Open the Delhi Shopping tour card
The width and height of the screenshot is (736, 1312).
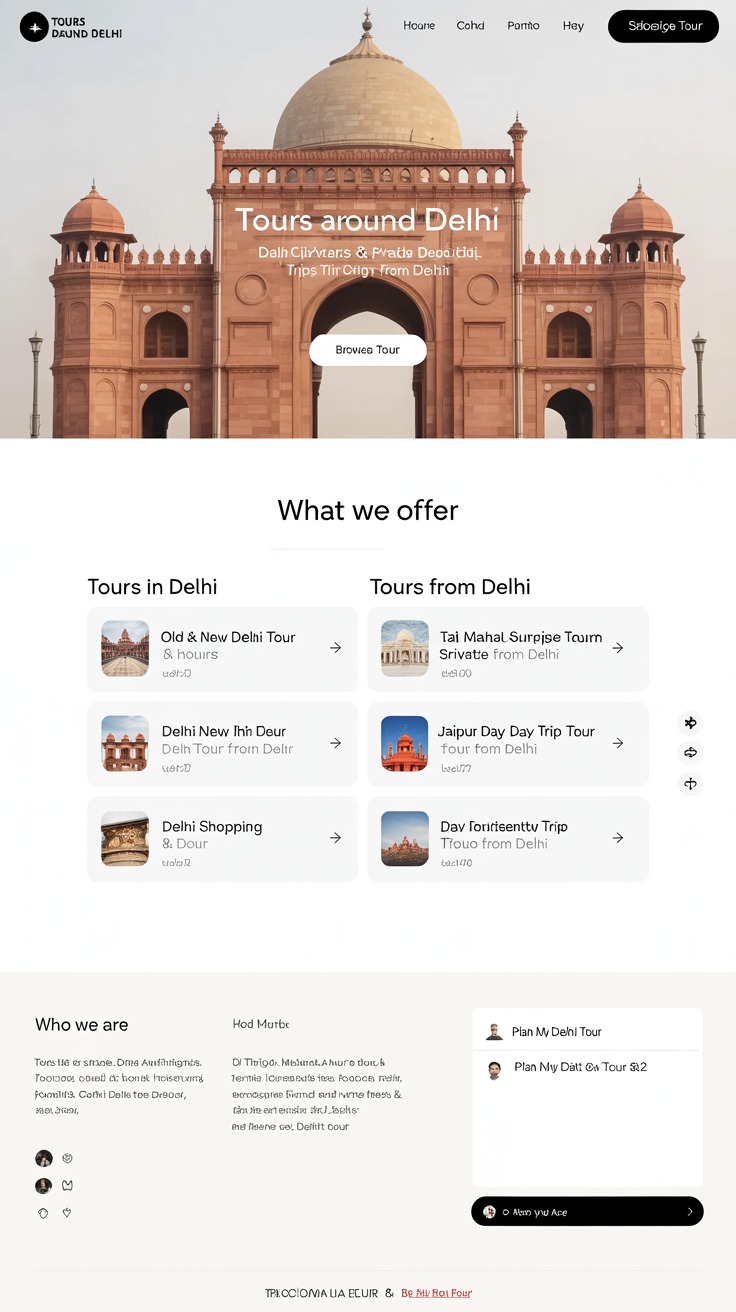pyautogui.click(x=222, y=838)
